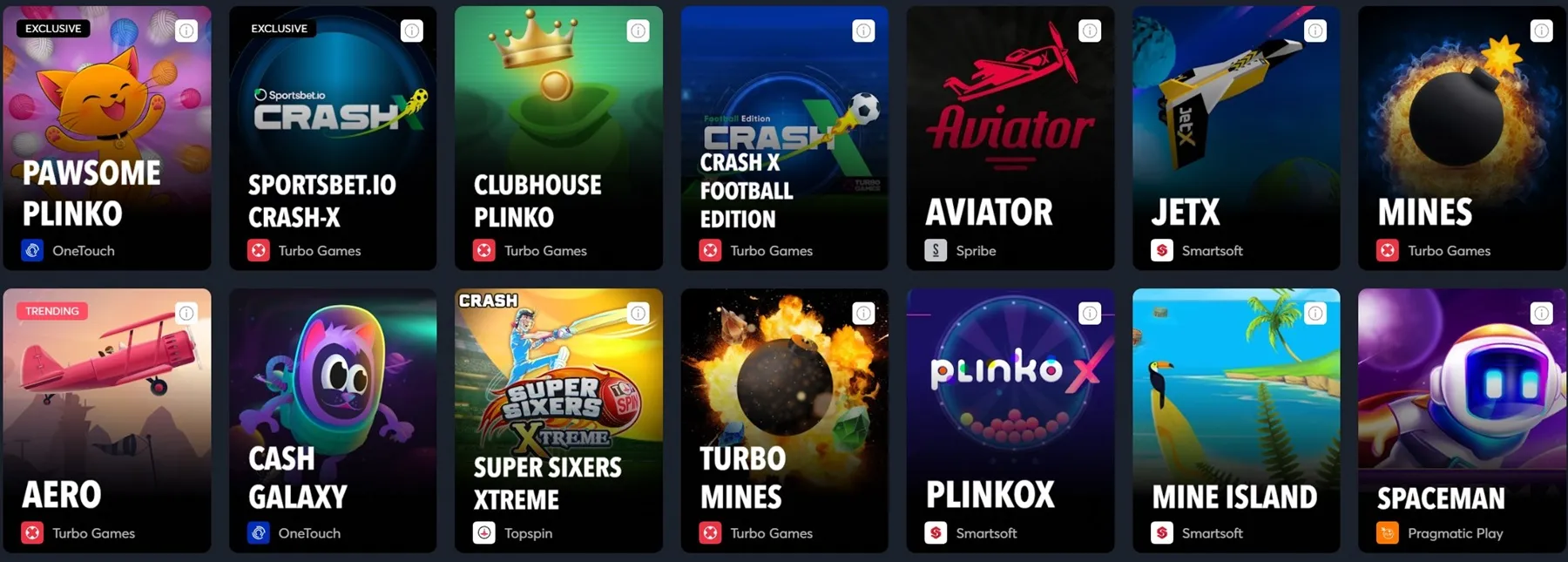Launch Super Sixers Xtreme
This screenshot has width=1568, height=562.
coord(558,420)
